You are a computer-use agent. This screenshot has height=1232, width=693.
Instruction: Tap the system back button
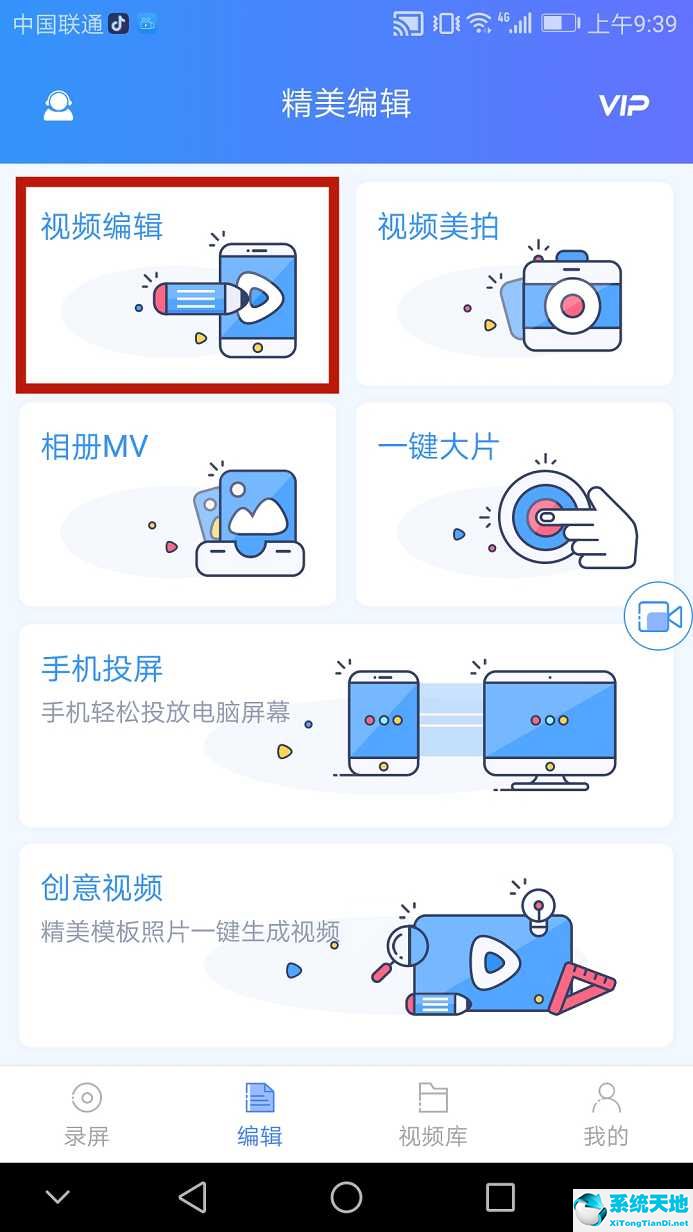[192, 1197]
